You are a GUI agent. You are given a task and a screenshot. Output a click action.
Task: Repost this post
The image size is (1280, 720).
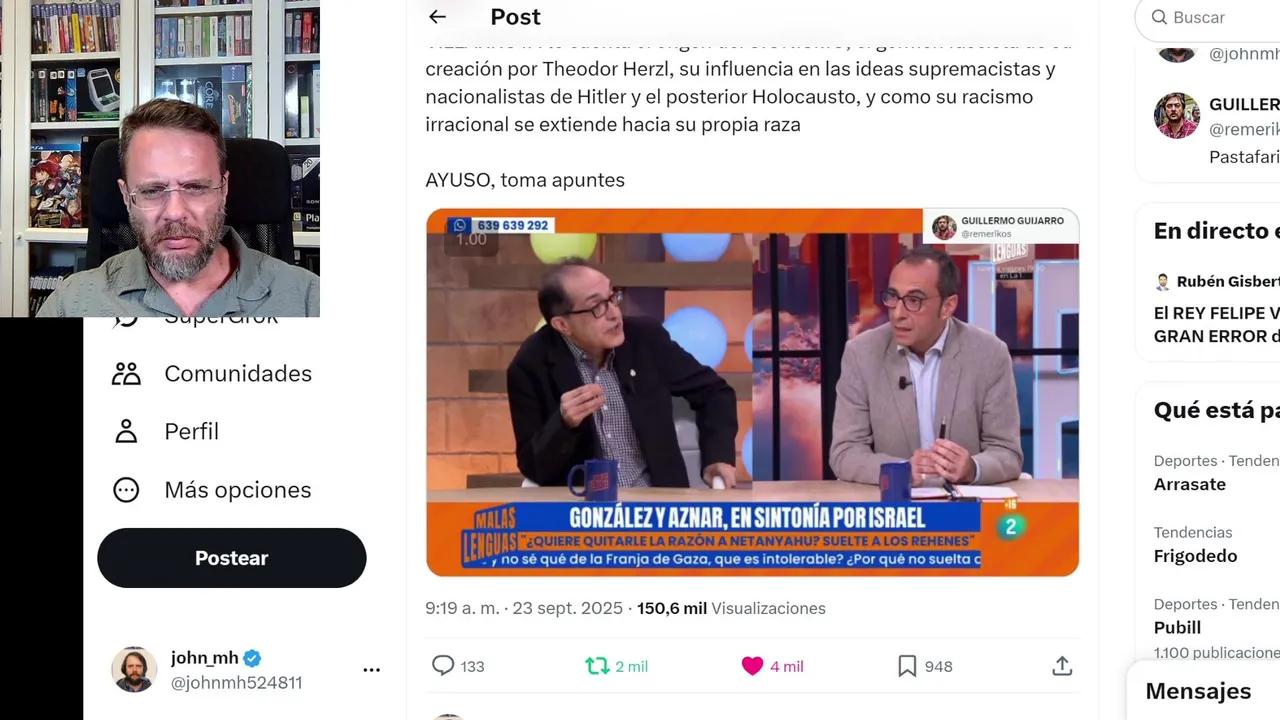[597, 666]
